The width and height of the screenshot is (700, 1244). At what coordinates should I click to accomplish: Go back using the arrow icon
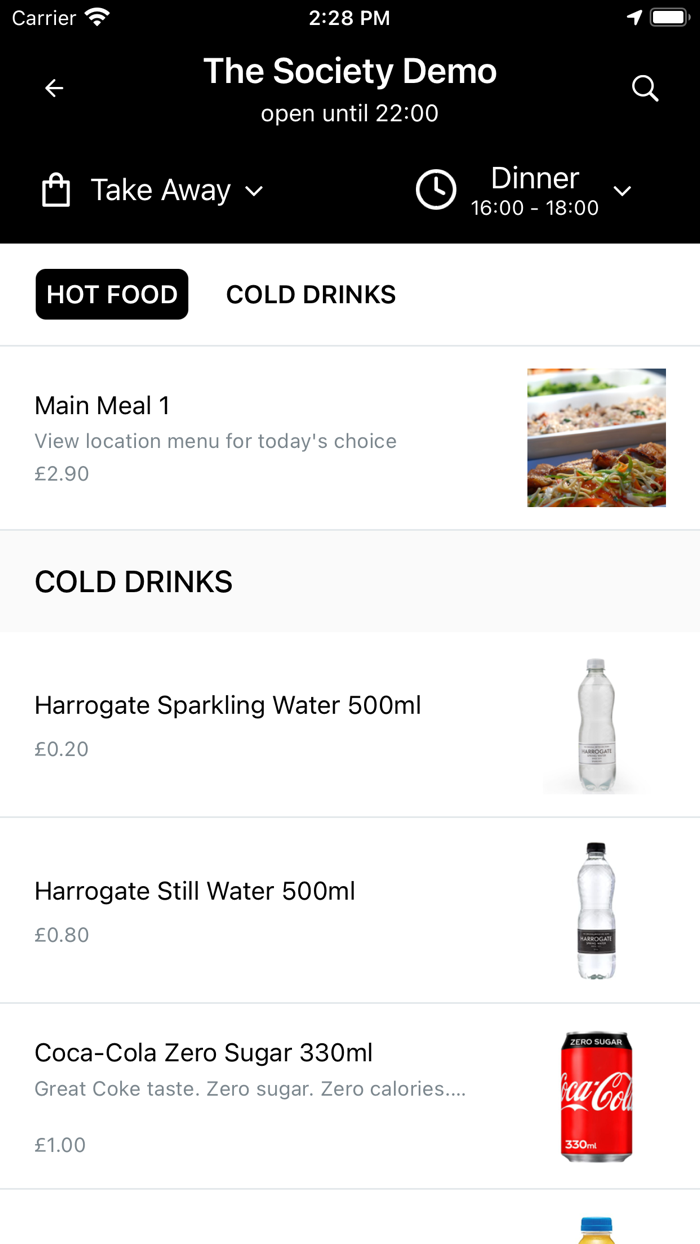pyautogui.click(x=54, y=89)
